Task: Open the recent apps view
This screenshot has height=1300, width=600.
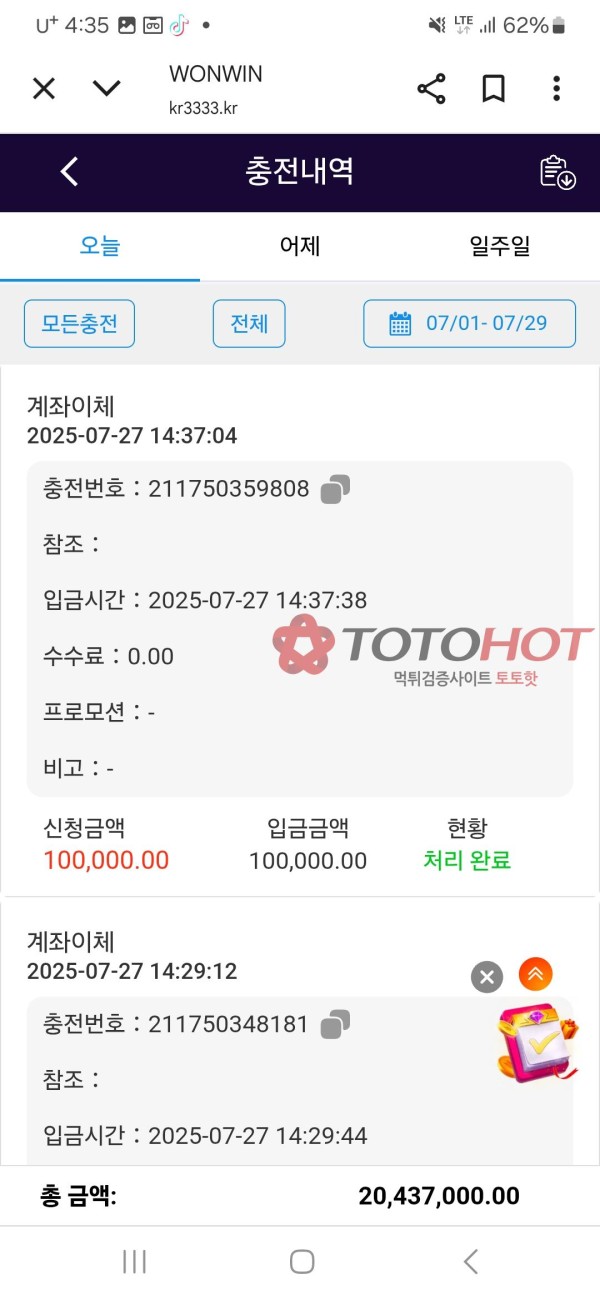Action: (x=134, y=1261)
